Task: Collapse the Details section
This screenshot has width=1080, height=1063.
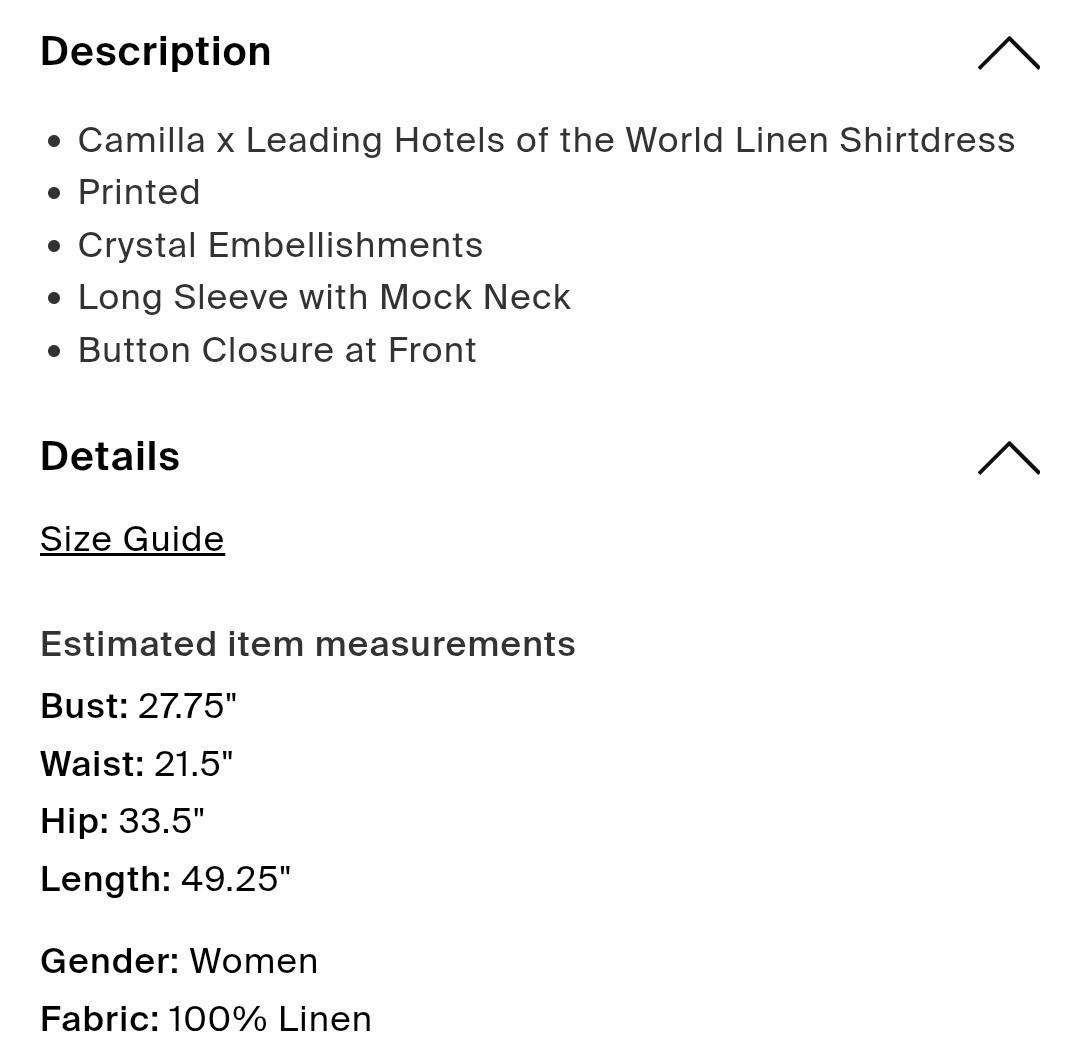Action: (1008, 458)
